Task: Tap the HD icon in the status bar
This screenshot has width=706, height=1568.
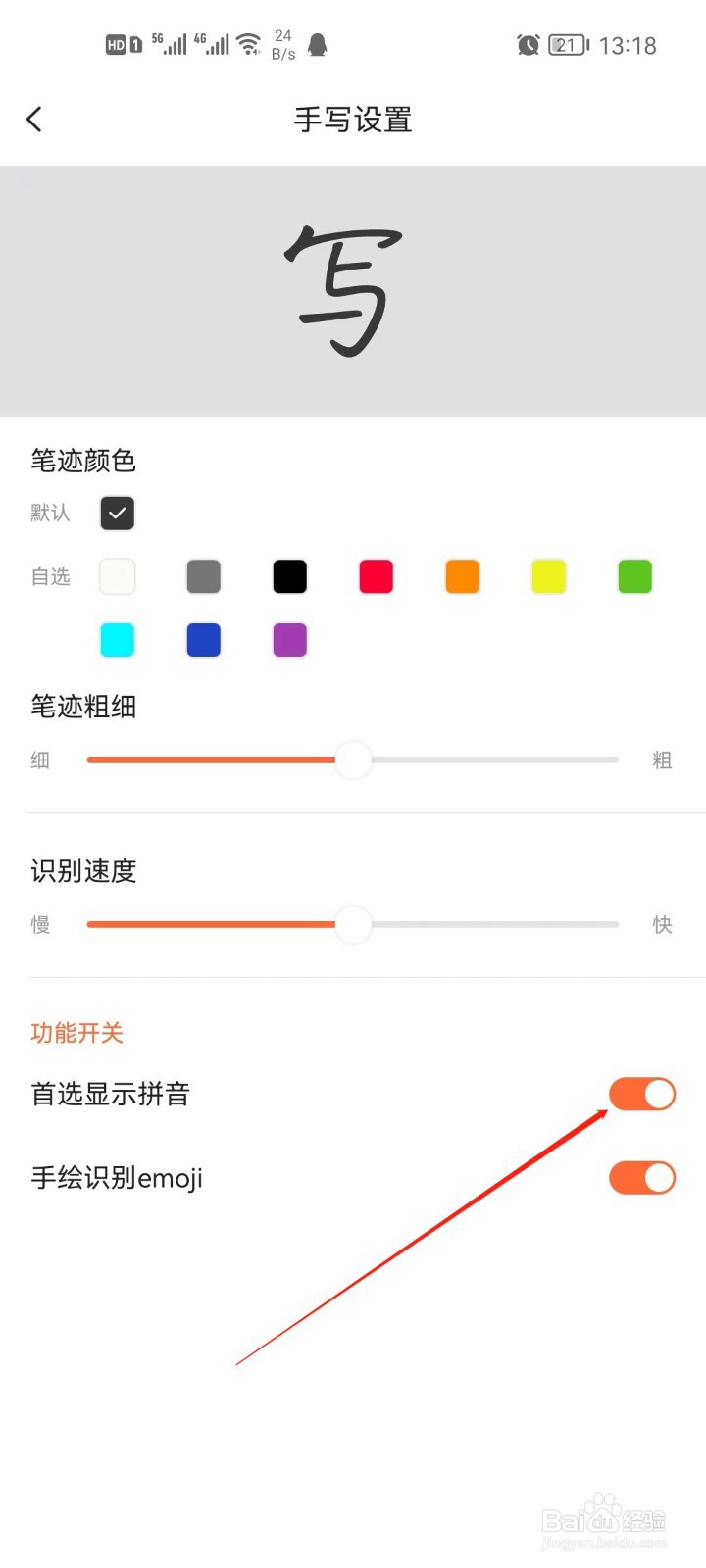Action: pos(117,44)
